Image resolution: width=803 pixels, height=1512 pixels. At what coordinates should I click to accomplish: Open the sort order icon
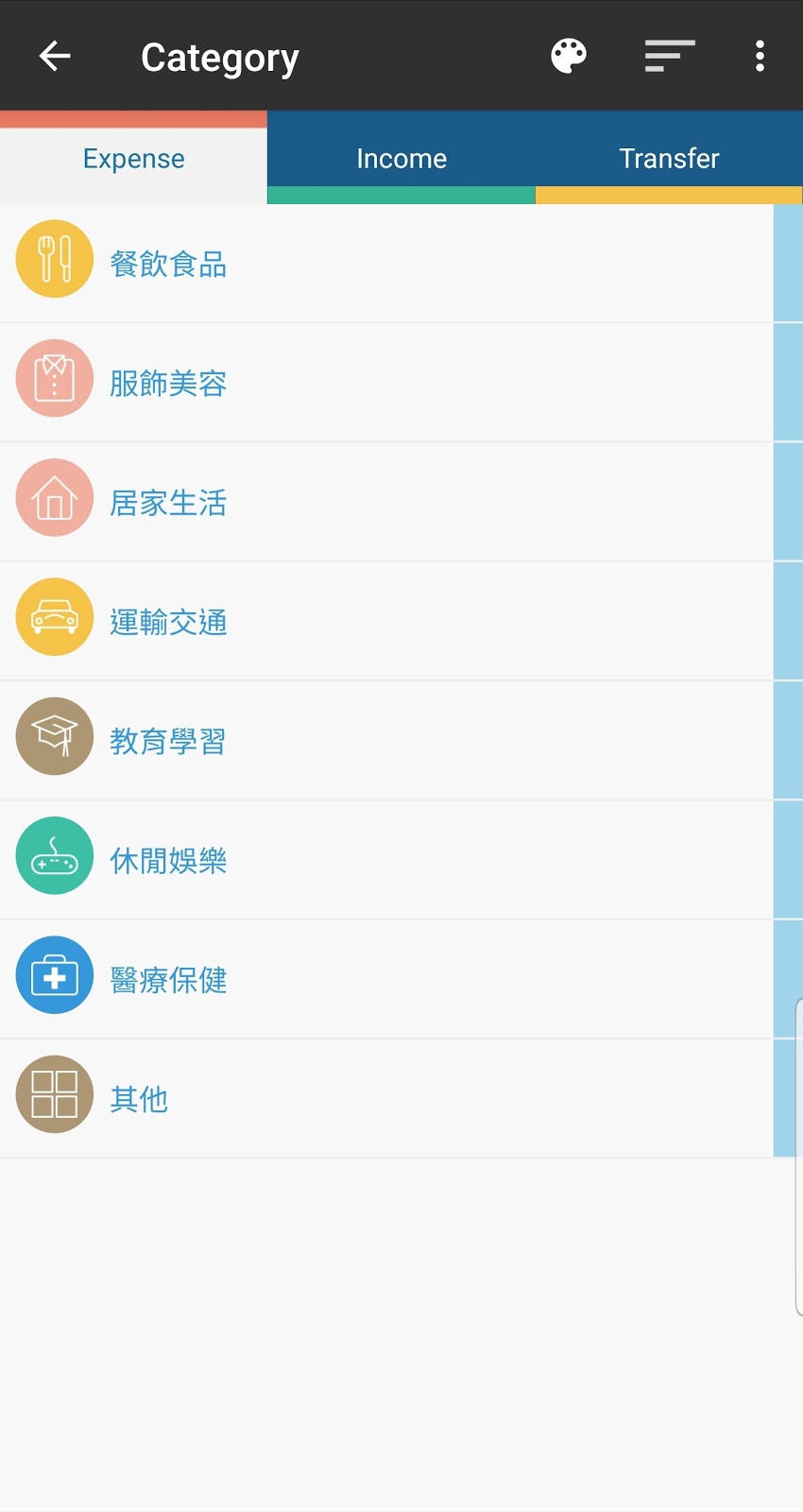[x=669, y=57]
